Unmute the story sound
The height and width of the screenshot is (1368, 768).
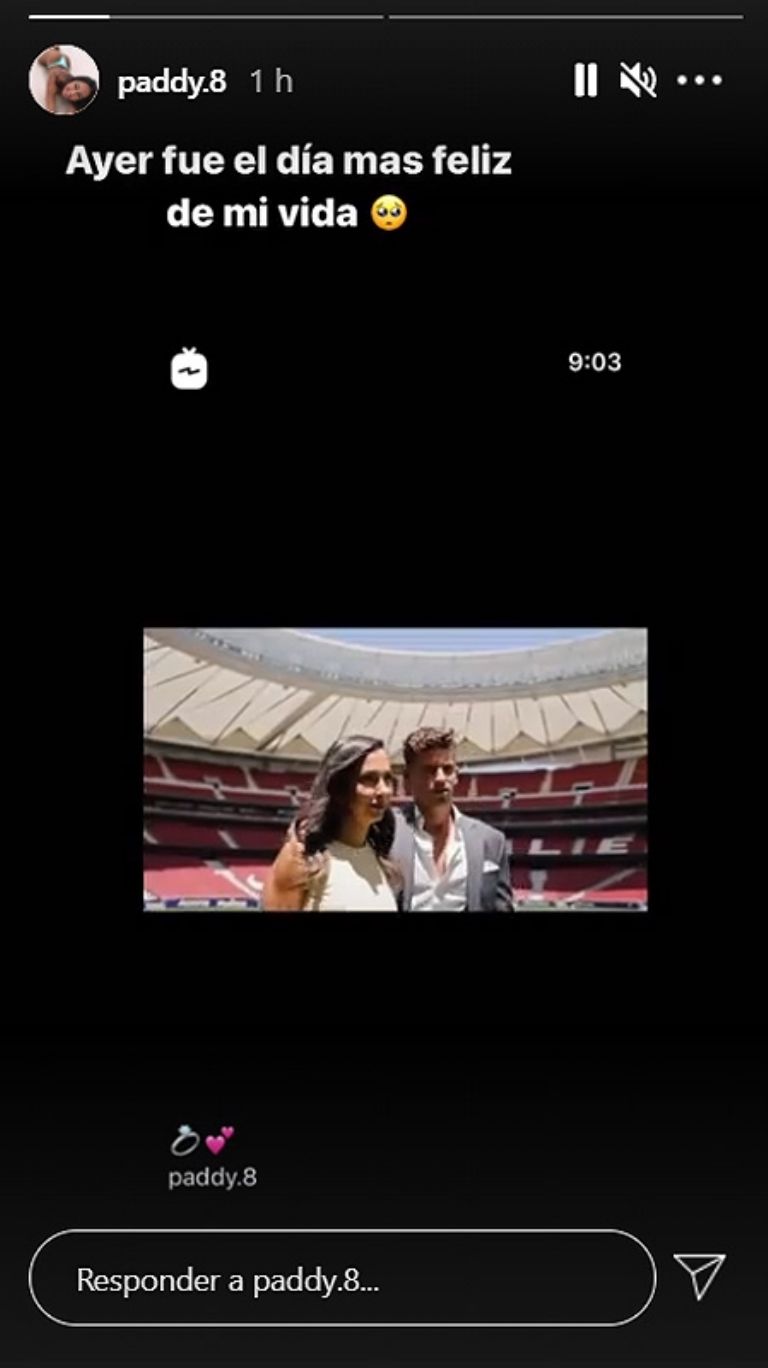[638, 80]
